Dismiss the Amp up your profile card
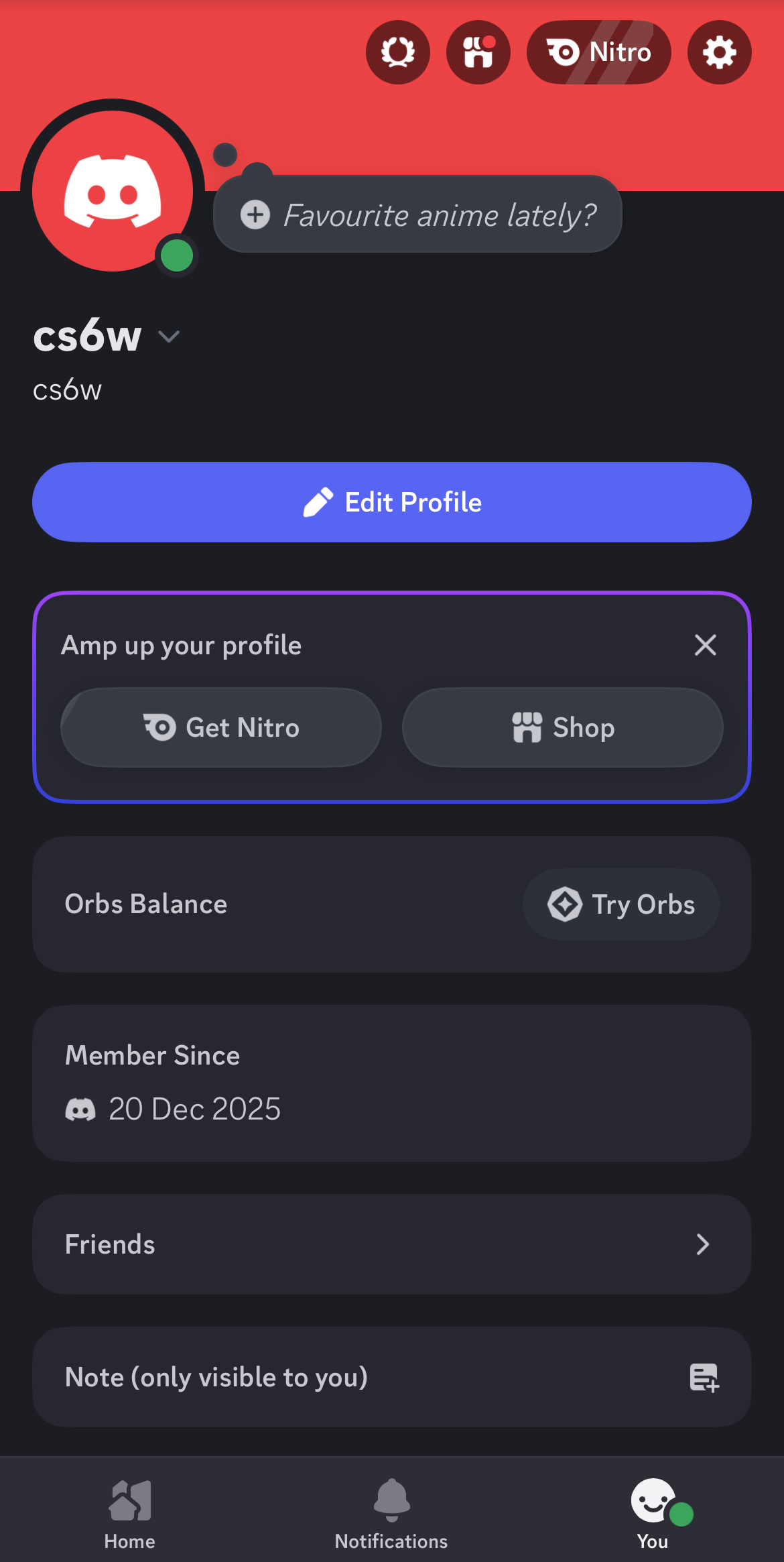The image size is (784, 1562). coord(705,645)
